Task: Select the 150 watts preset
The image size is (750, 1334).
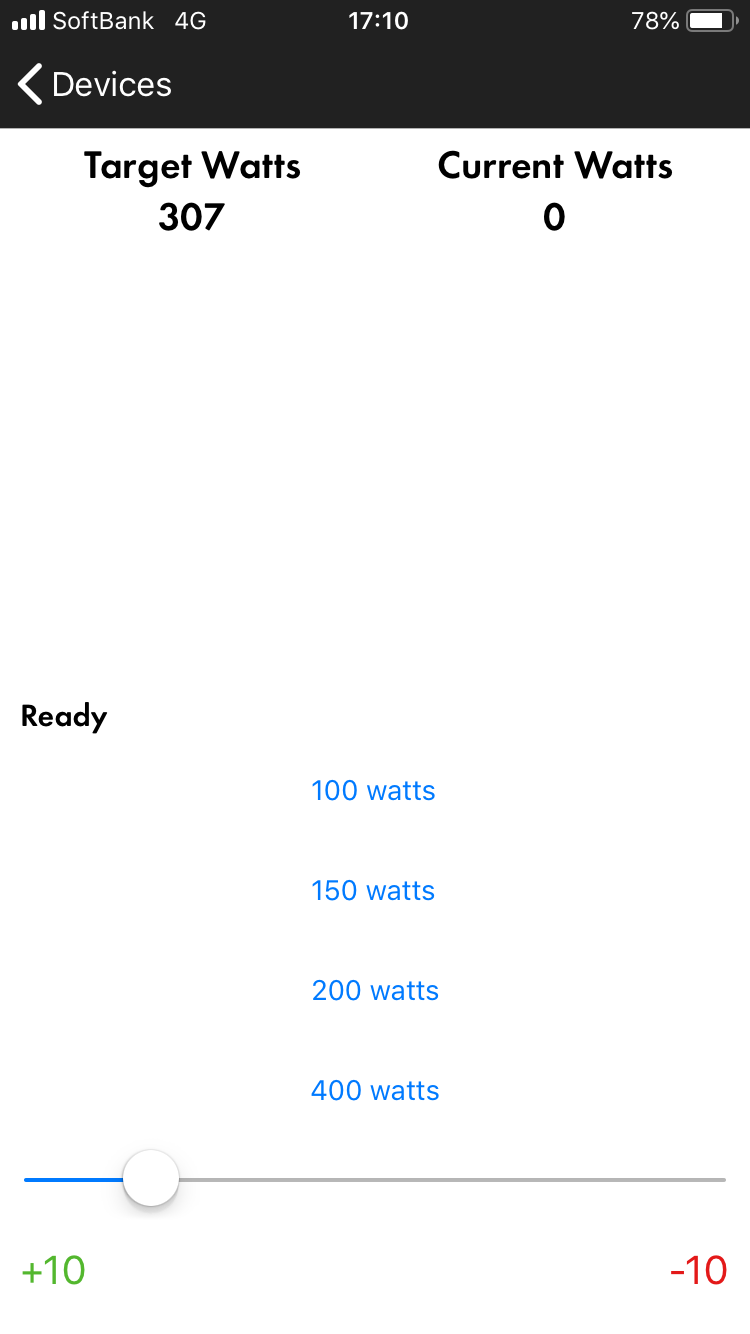Action: [374, 890]
